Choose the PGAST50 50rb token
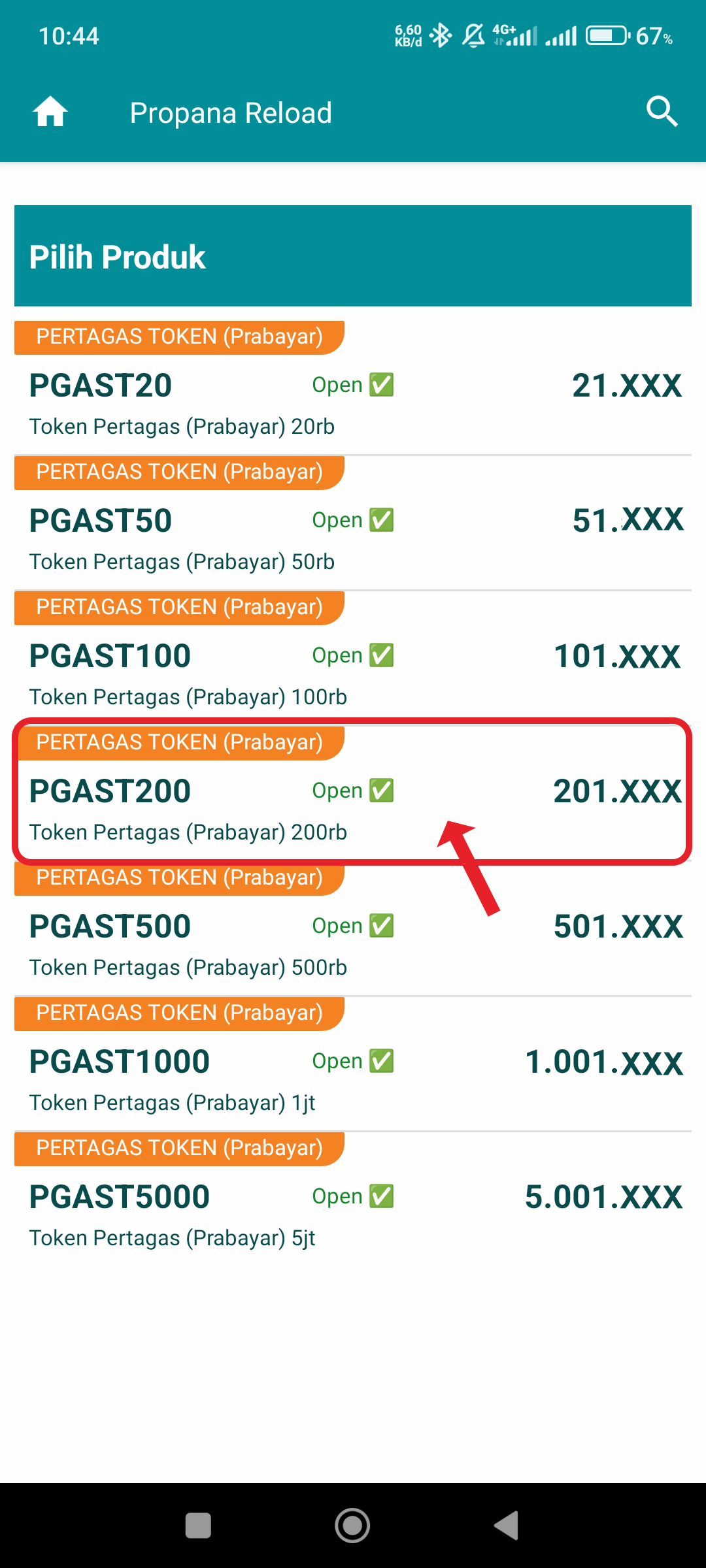 click(353, 523)
